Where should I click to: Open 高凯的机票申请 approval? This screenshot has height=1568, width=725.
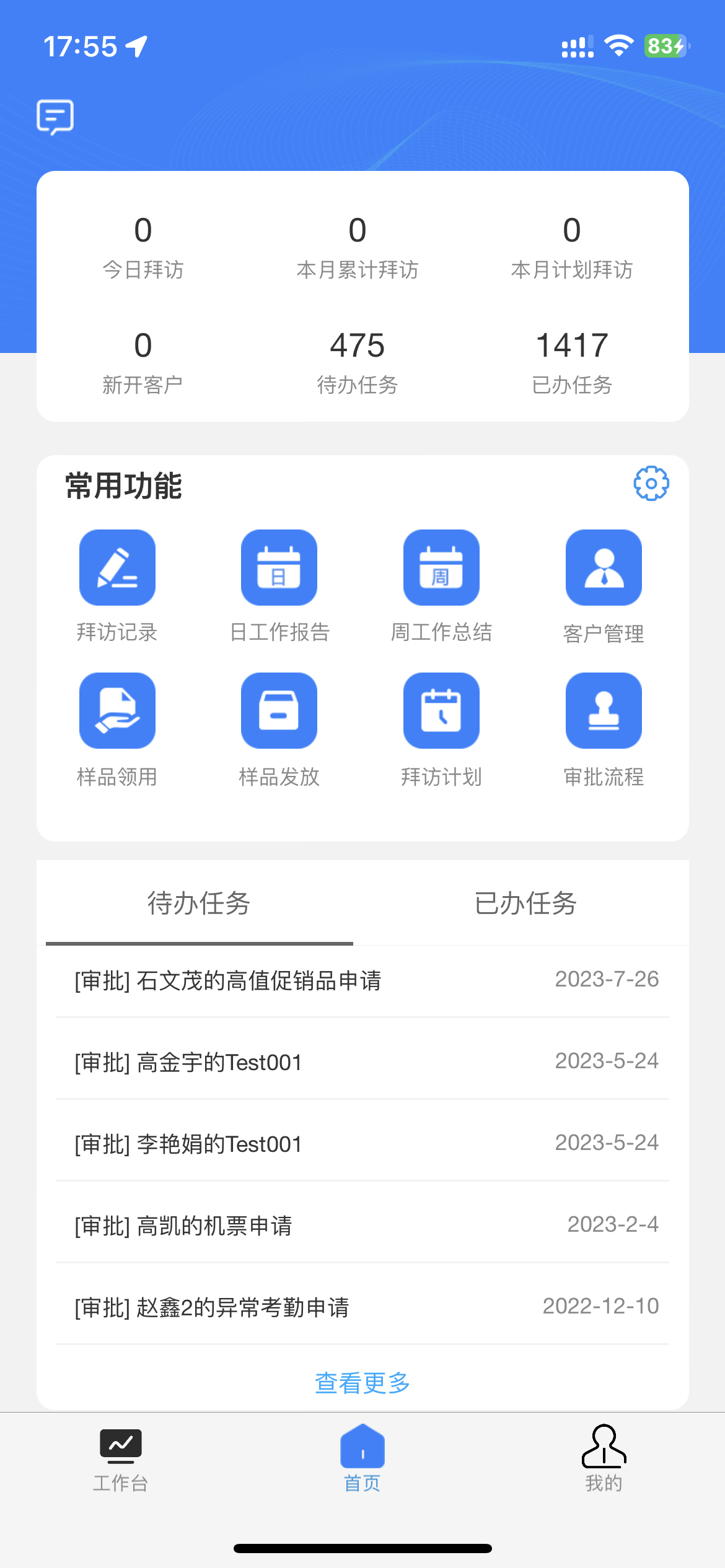pyautogui.click(x=362, y=1226)
